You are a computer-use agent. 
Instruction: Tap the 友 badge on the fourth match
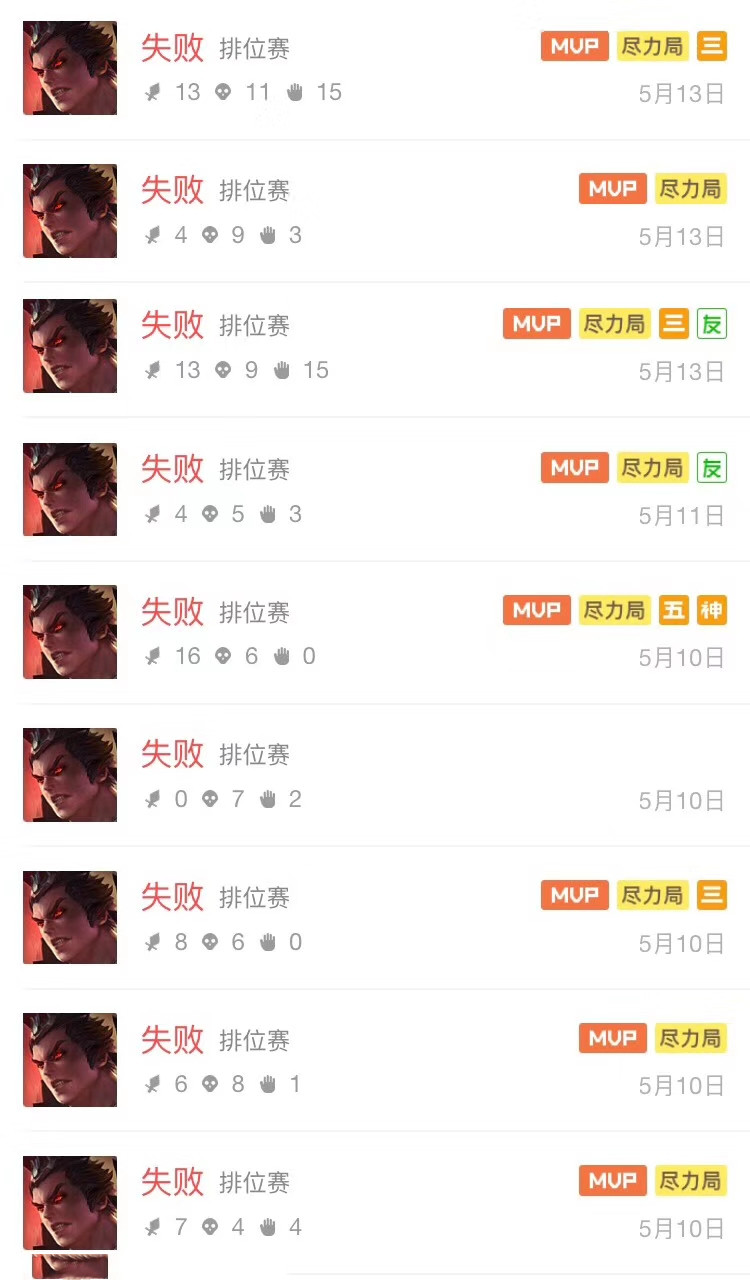[x=712, y=467]
